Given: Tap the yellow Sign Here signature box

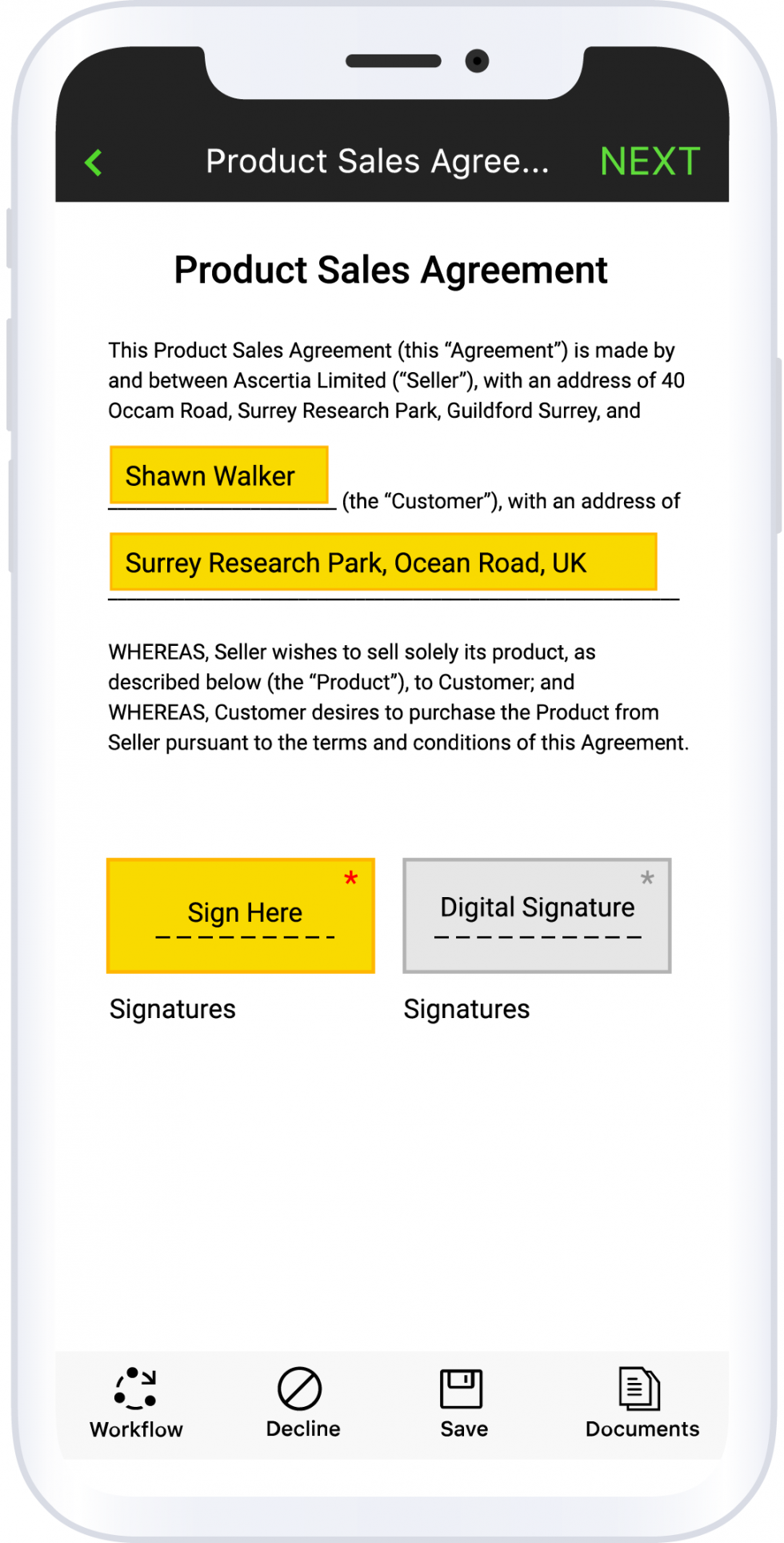Looking at the screenshot, I should click(x=241, y=915).
